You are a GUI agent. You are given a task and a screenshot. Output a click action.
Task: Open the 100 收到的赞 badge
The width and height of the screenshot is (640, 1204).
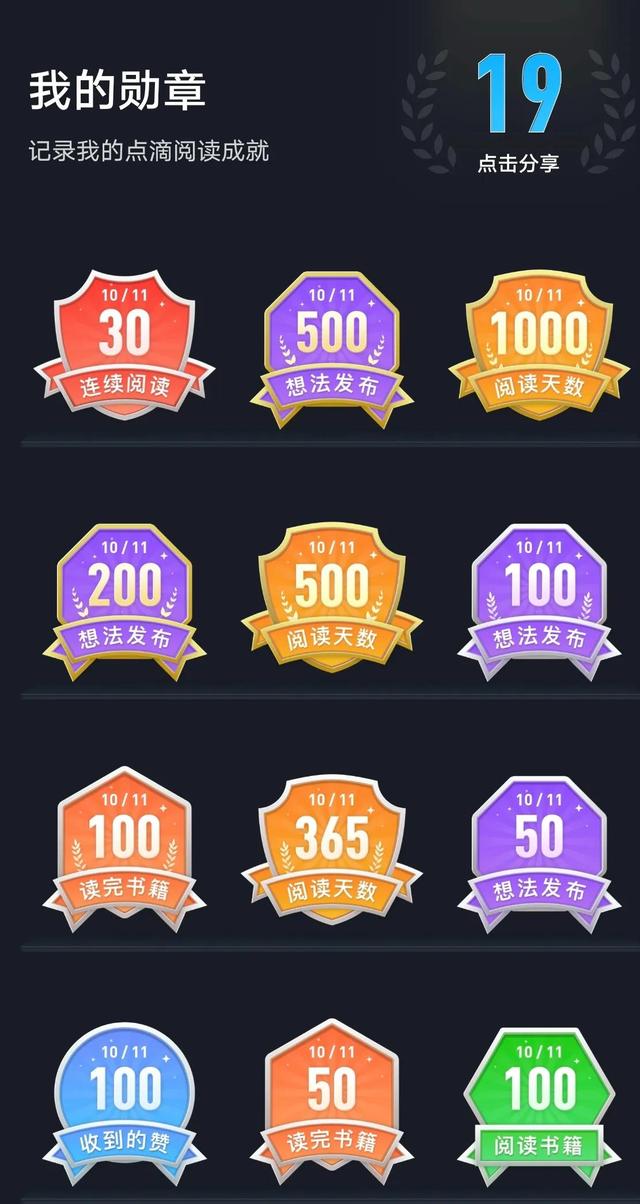(123, 1100)
